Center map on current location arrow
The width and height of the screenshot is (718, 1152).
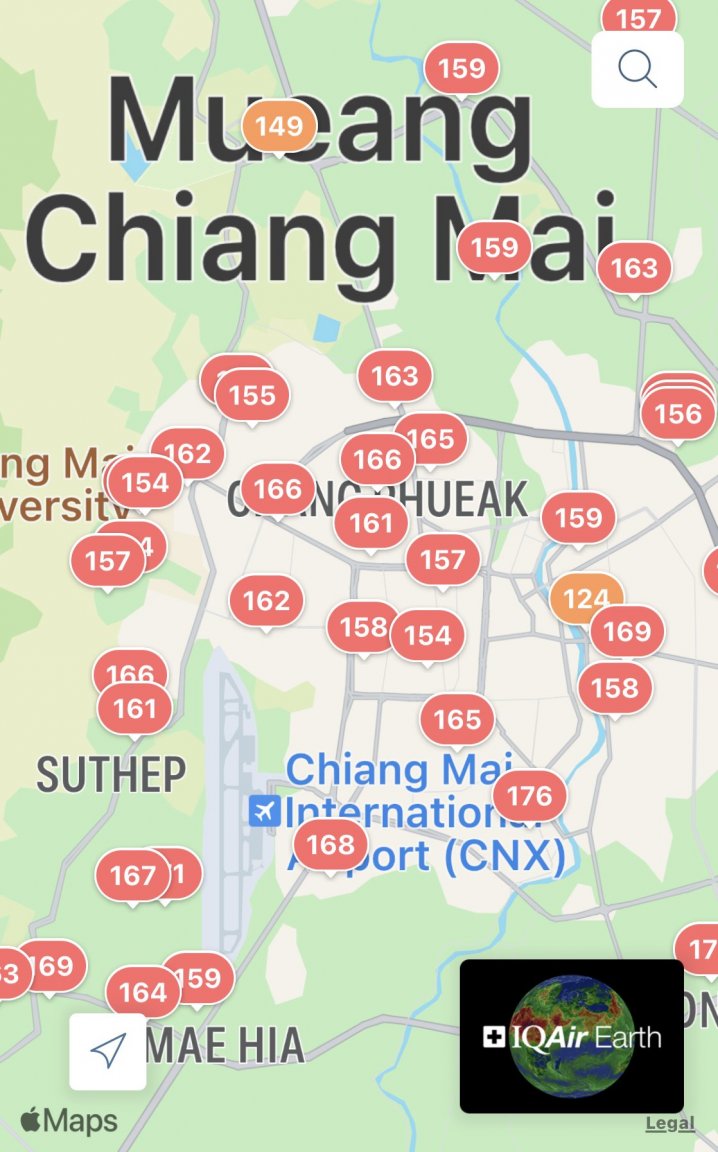108,1050
